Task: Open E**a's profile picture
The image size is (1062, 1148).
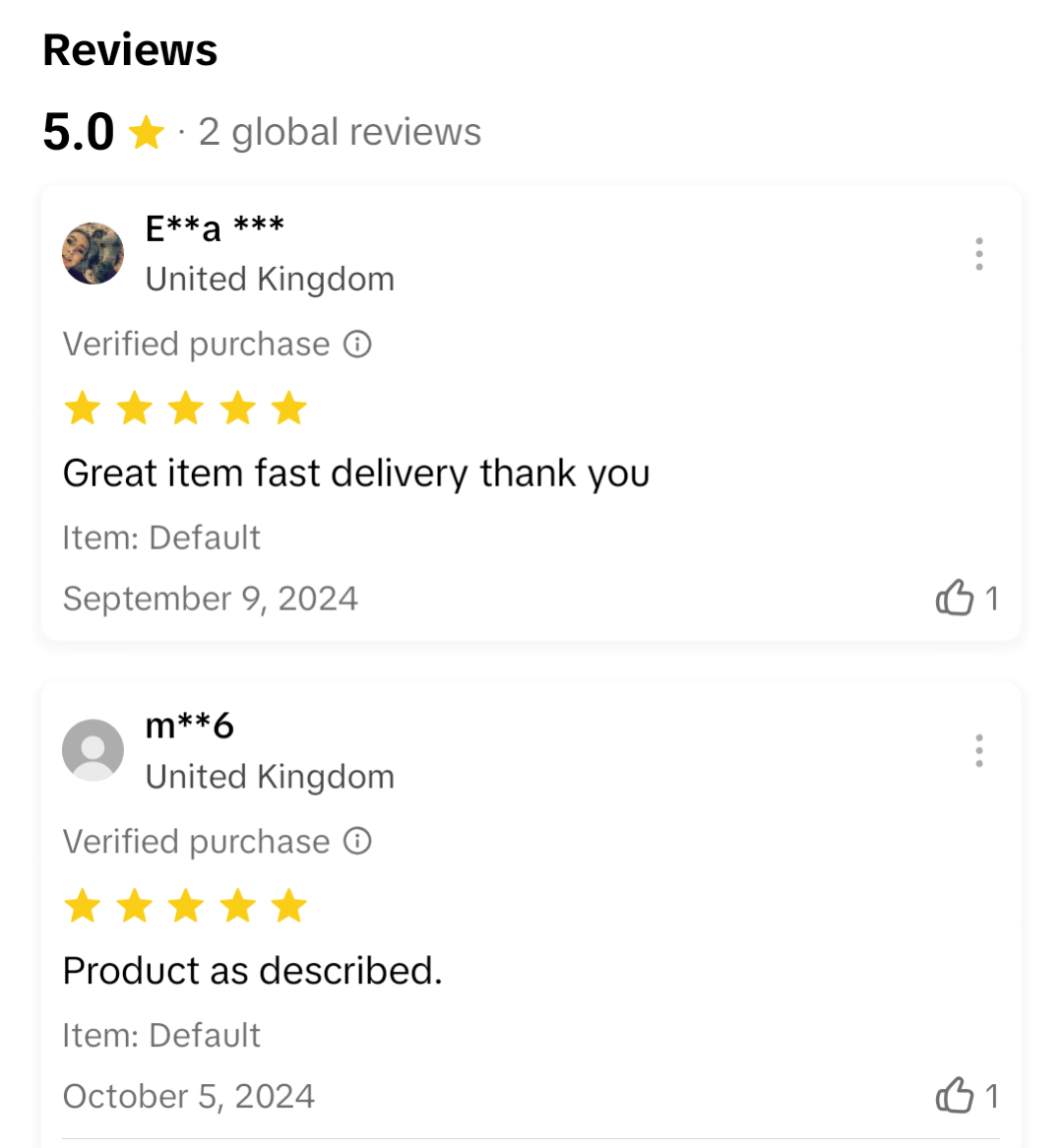Action: [x=94, y=253]
